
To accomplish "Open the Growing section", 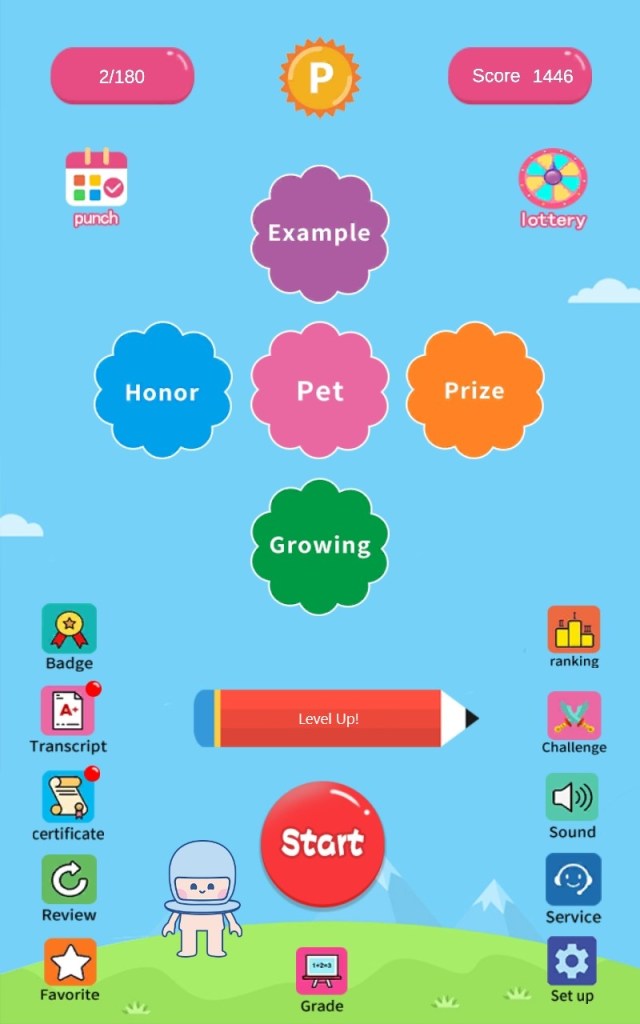I will [x=320, y=545].
